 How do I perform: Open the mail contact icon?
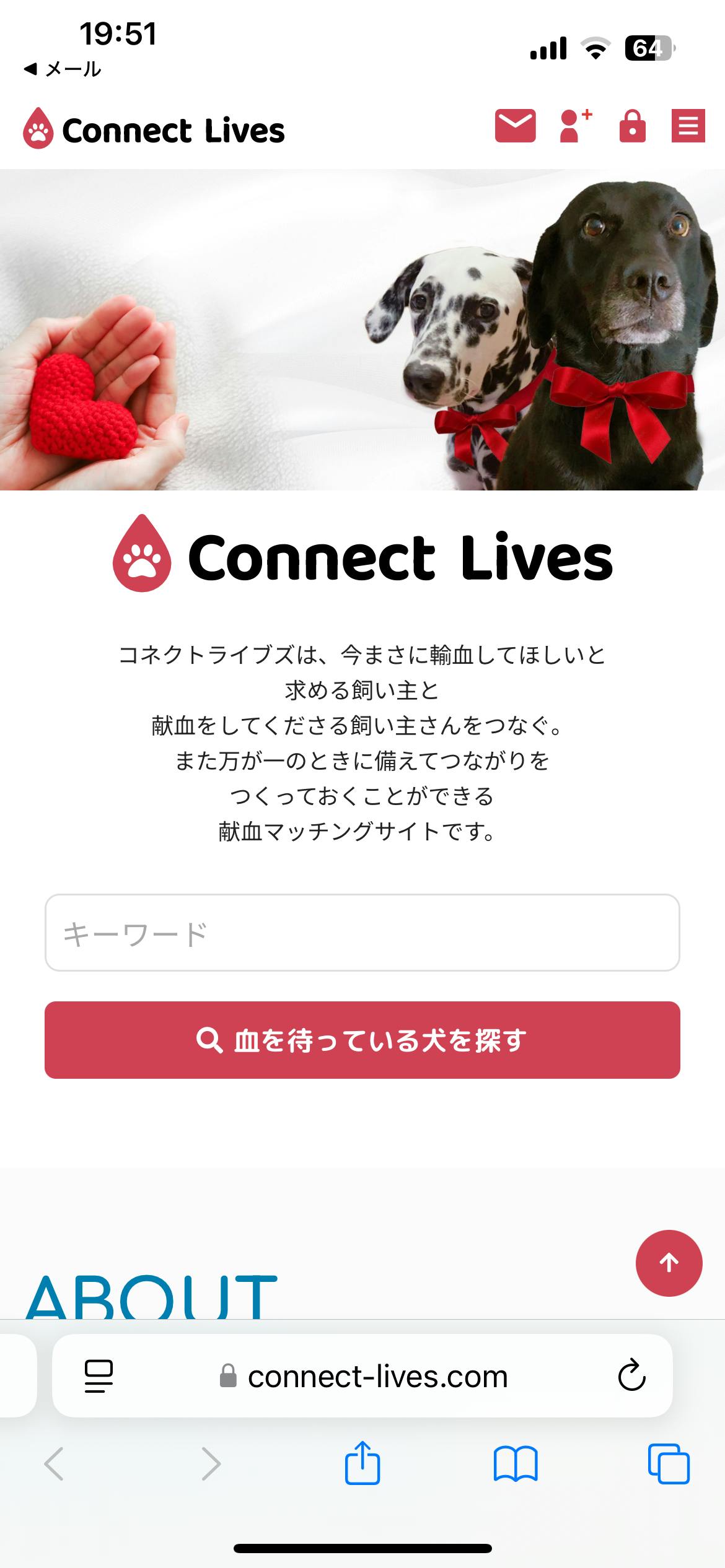pyautogui.click(x=515, y=126)
